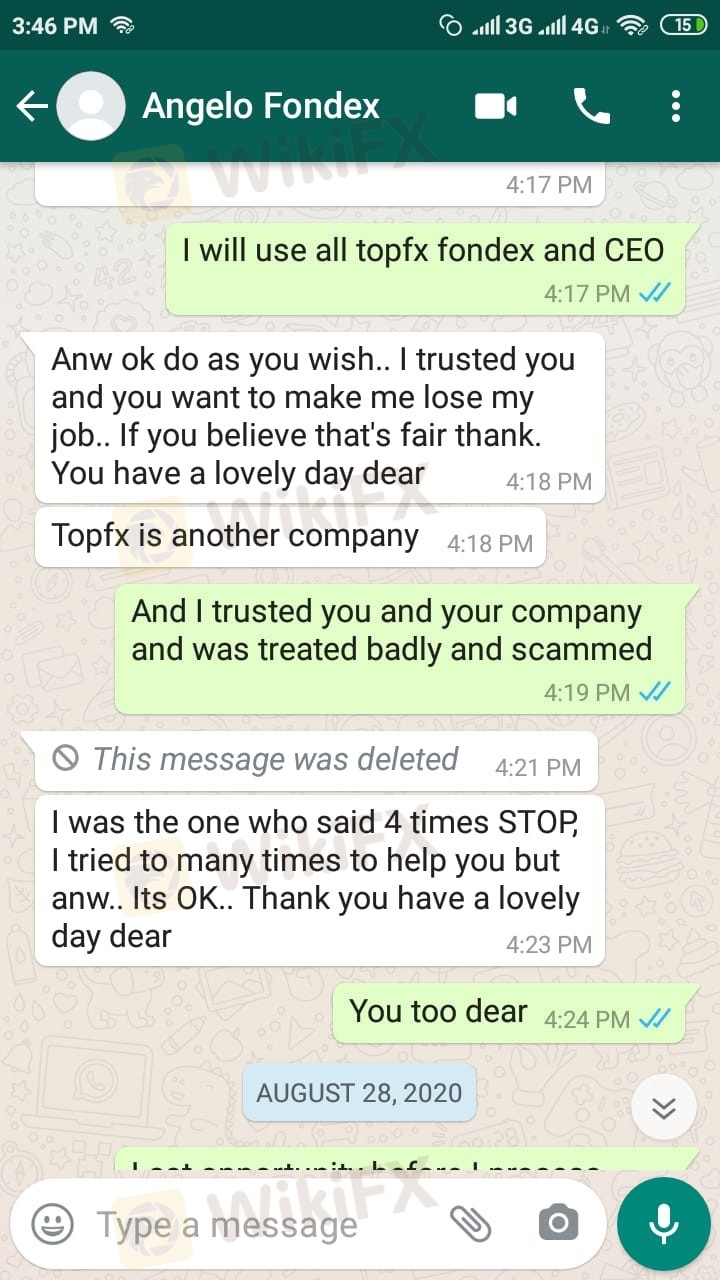
Task: Open the camera from the message bar
Action: tap(558, 1223)
